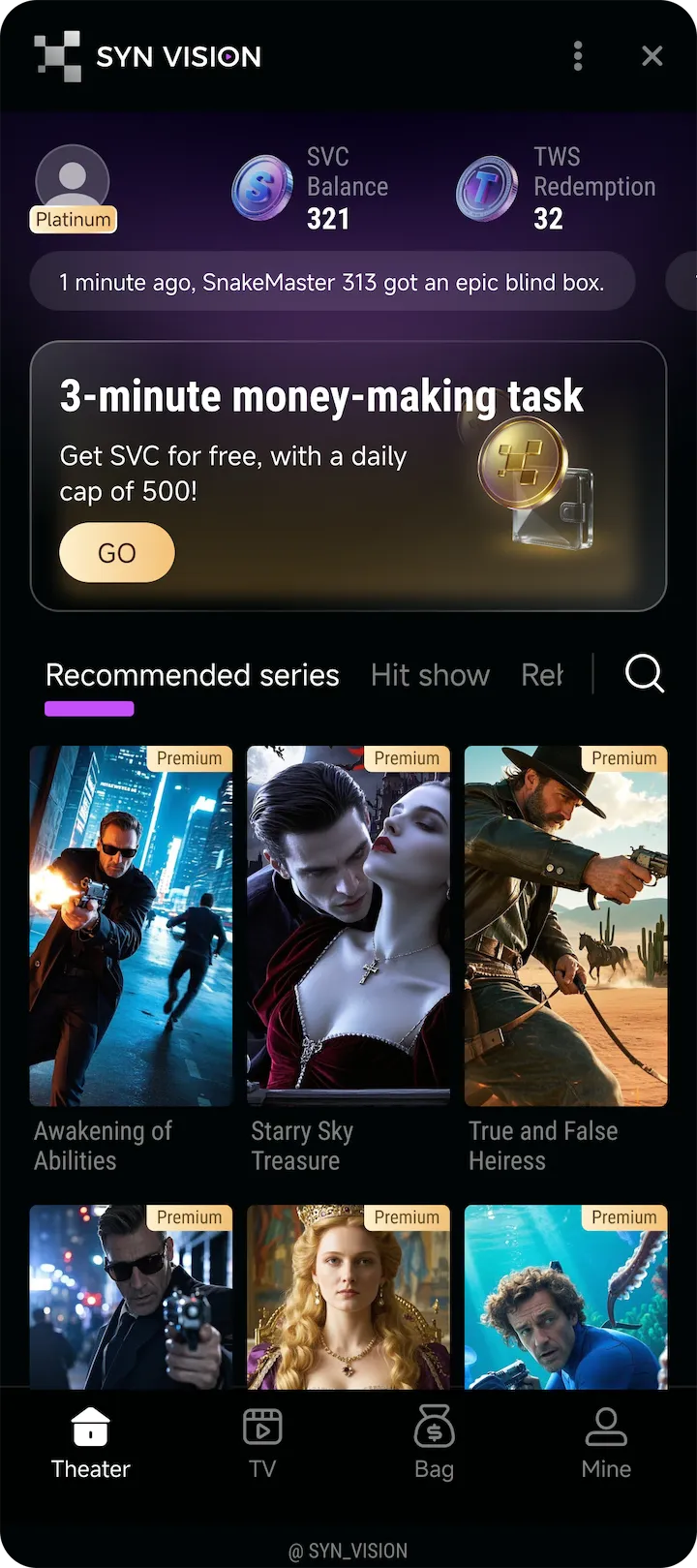This screenshot has height=1568, width=697.
Task: Open the series with the crowned blonde woman
Action: click(x=348, y=1296)
